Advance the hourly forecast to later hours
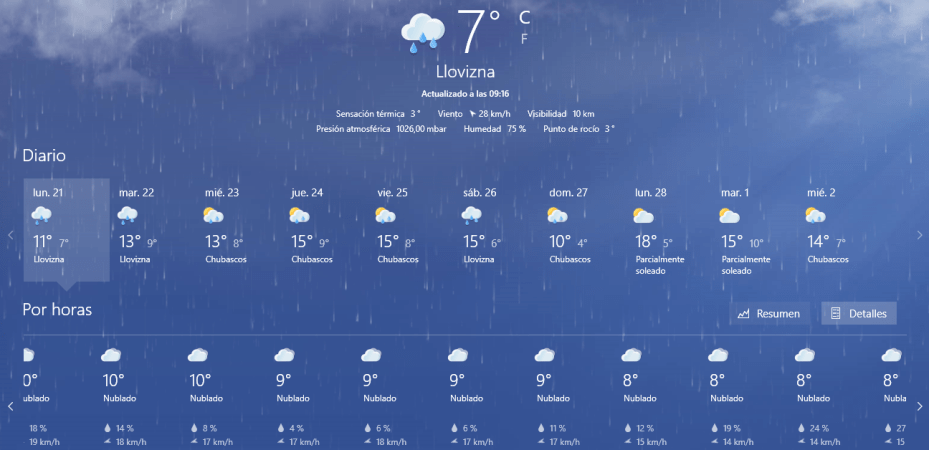Image resolution: width=929 pixels, height=450 pixels. [919, 406]
